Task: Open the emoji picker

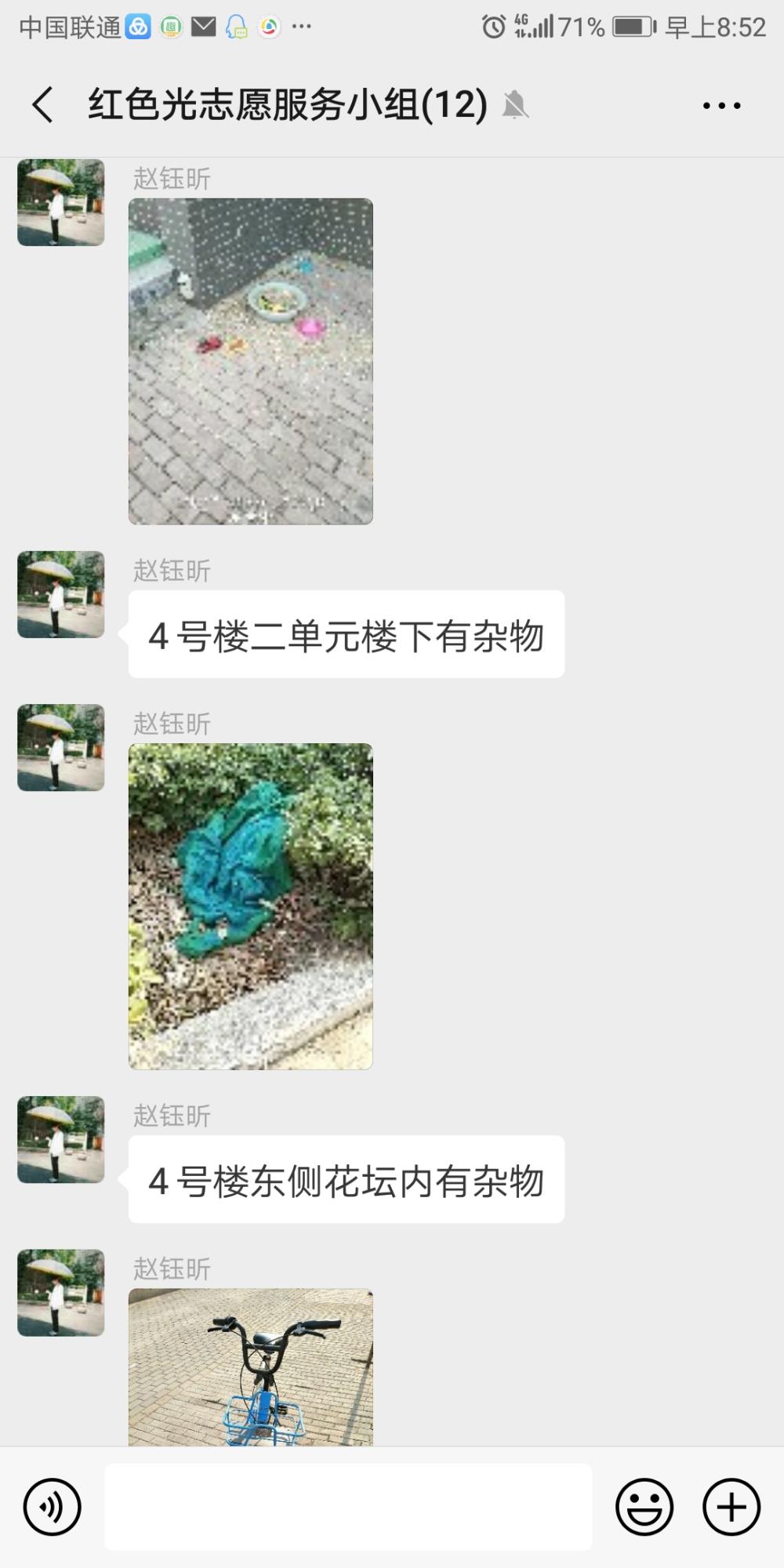Action: pos(644,1507)
